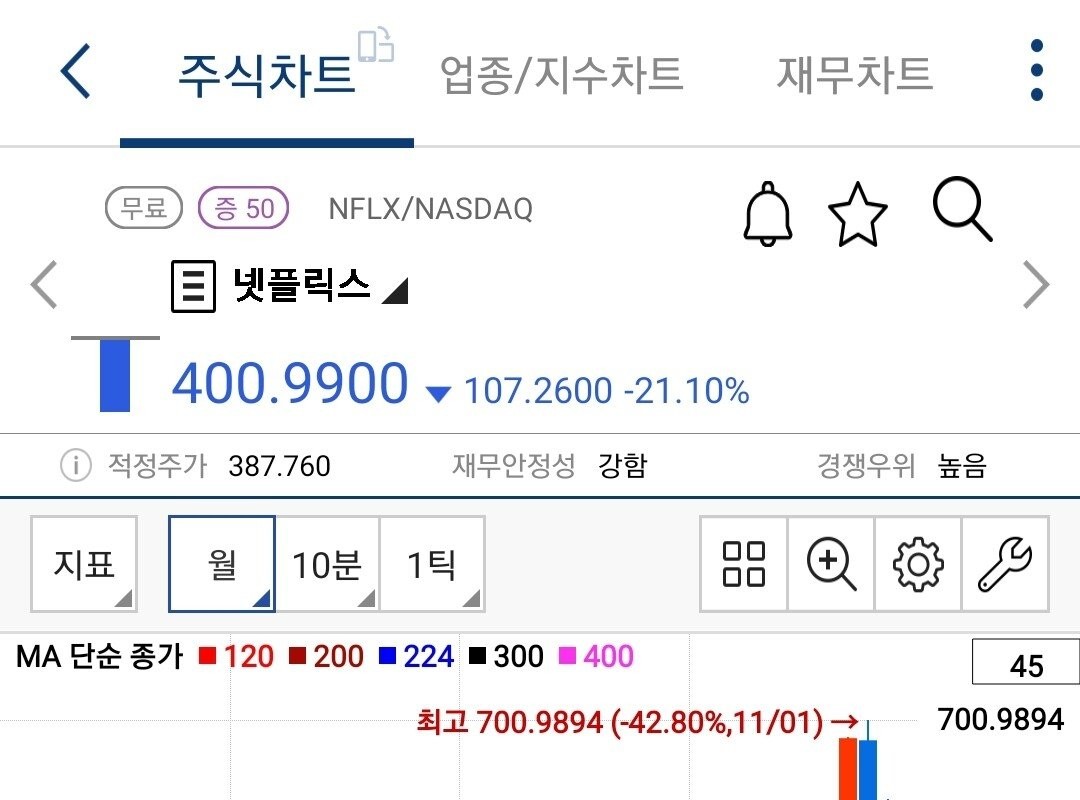Screen dimensions: 1080x800
Task: Add Netflix to favorites with the star
Action: 858,215
